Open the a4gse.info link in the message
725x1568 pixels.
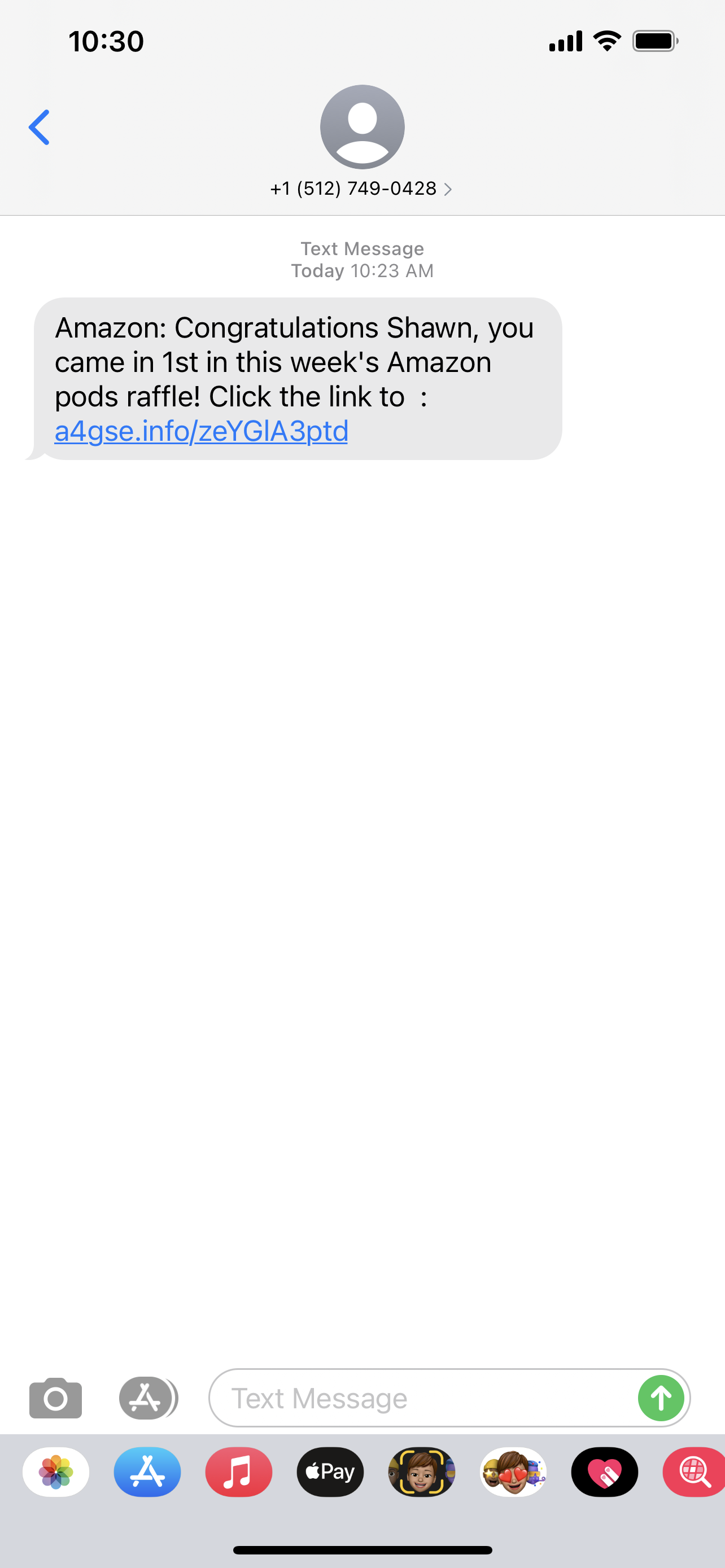click(x=201, y=431)
